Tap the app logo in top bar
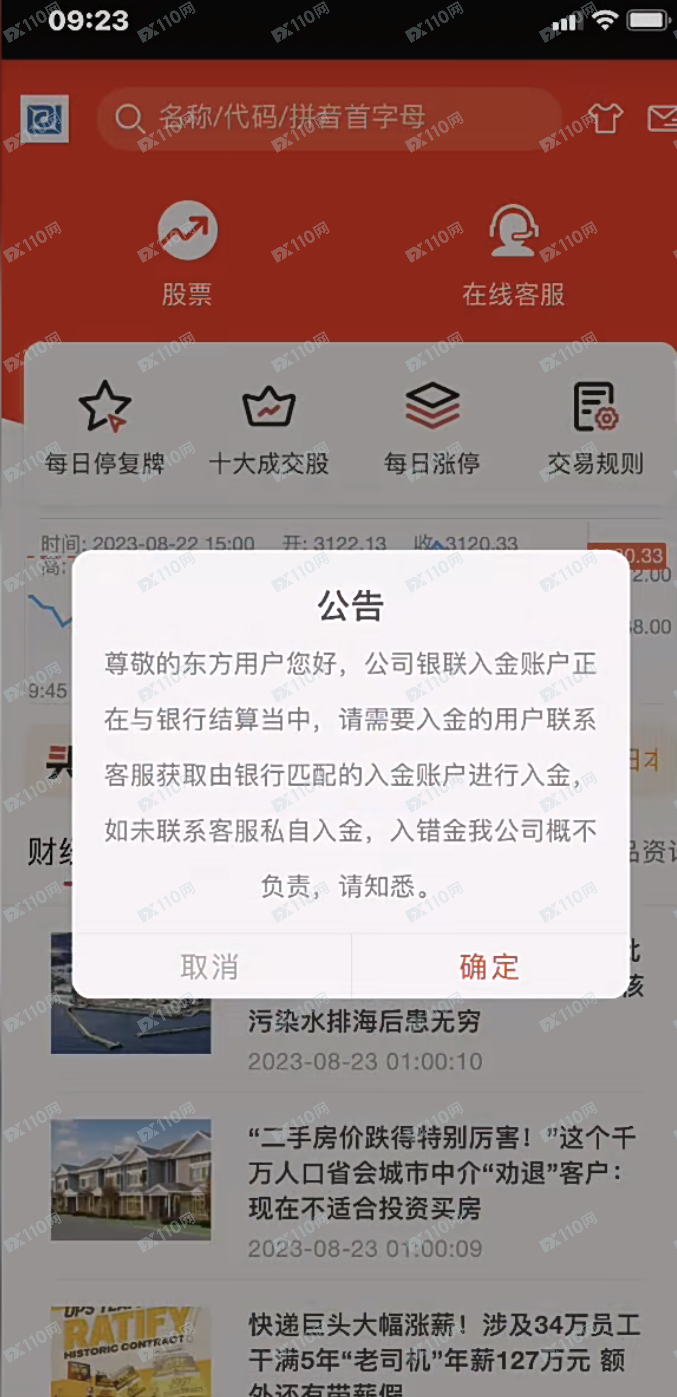677x1397 pixels. (44, 119)
